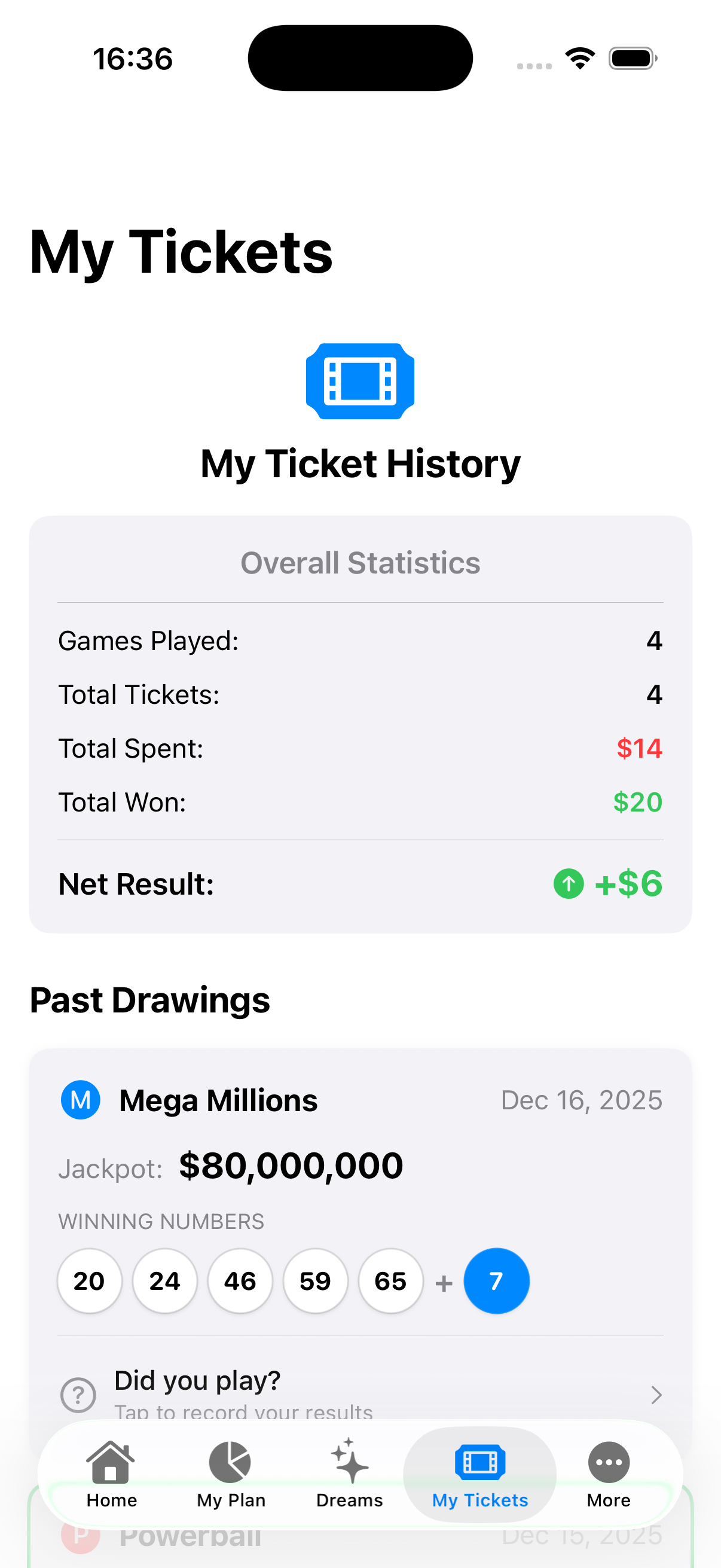Select the Home icon in the tab bar

tap(111, 1461)
